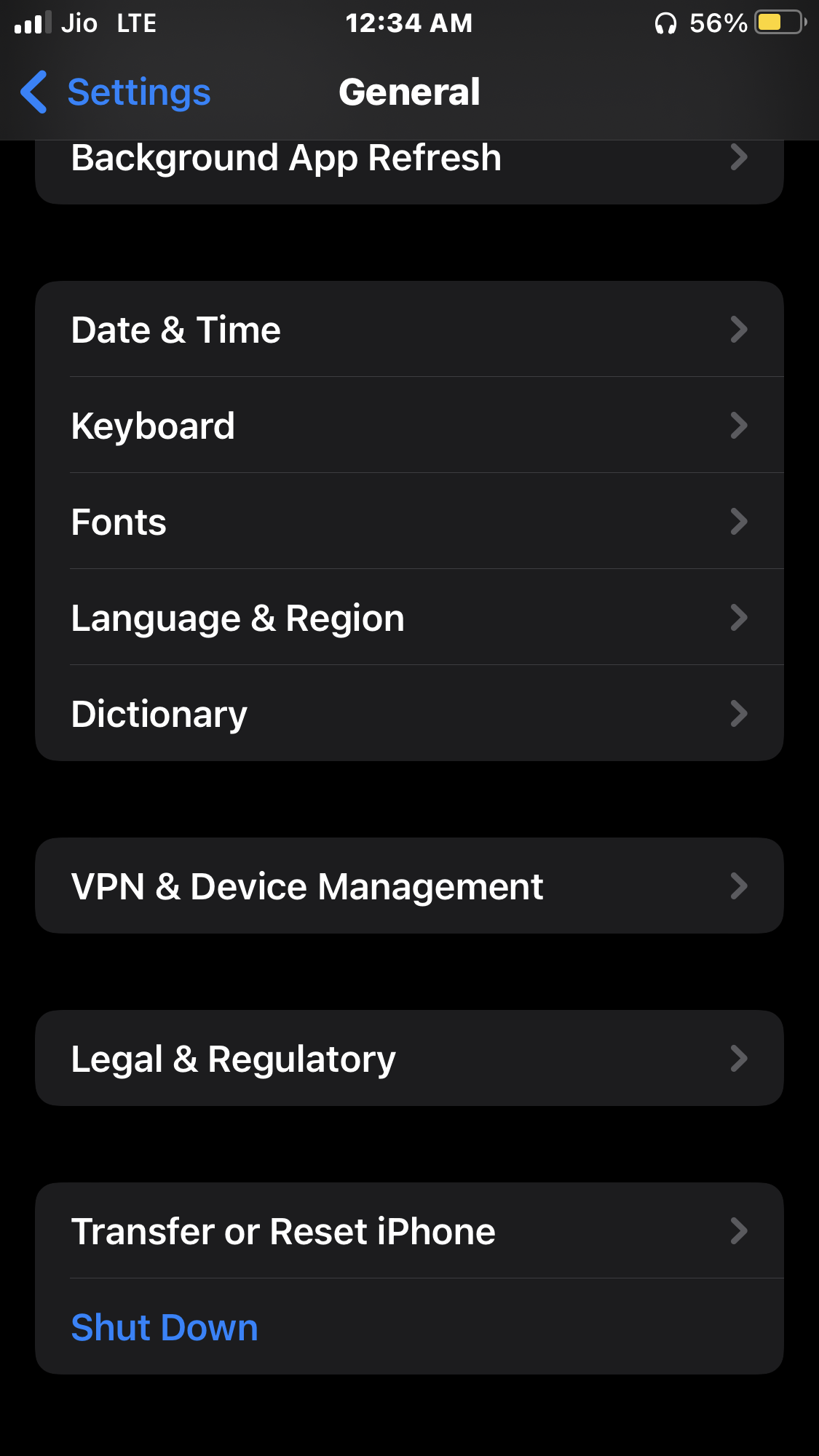Open Keyboard settings

point(408,426)
